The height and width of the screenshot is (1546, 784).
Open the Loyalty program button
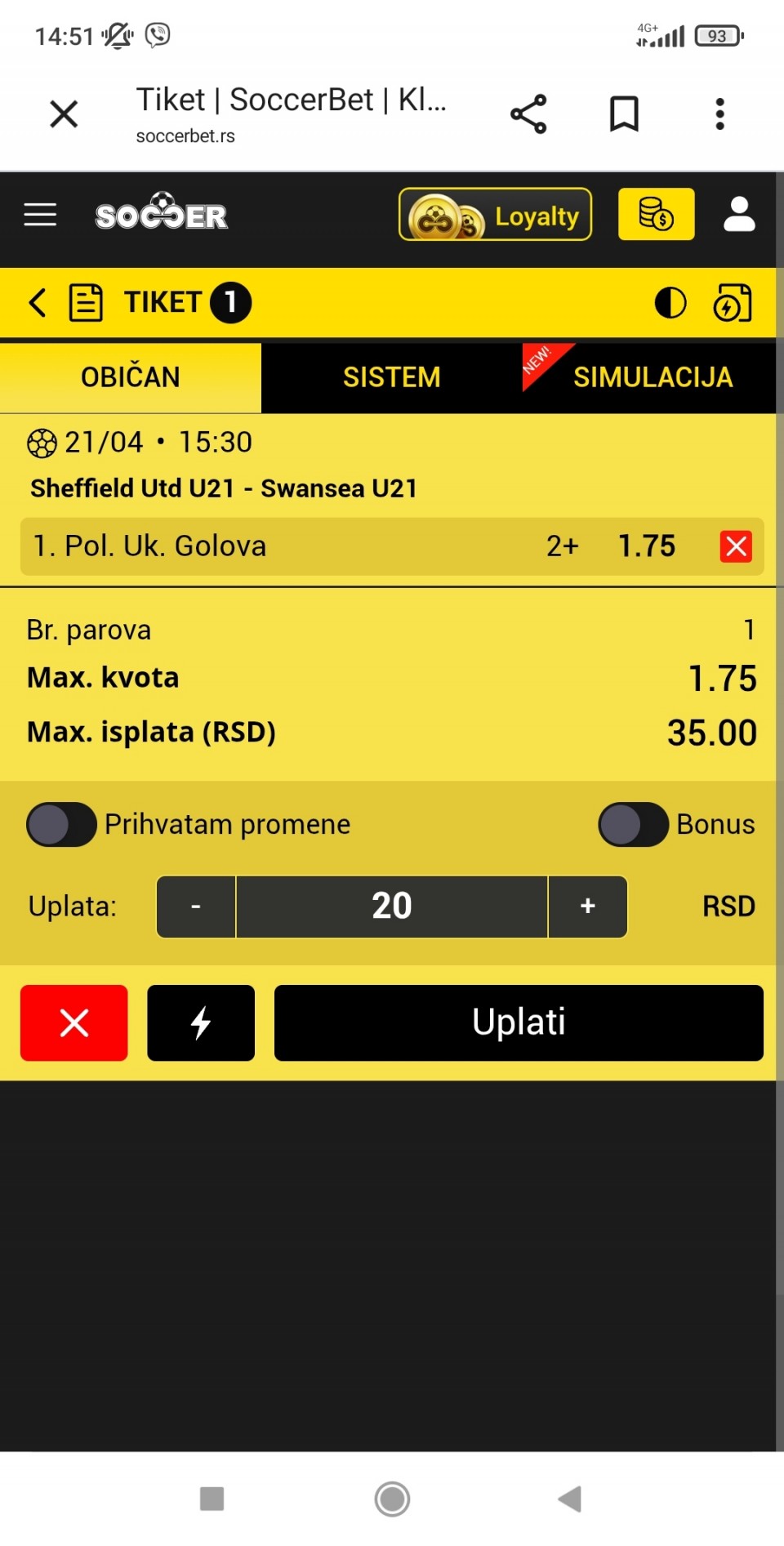pyautogui.click(x=495, y=215)
